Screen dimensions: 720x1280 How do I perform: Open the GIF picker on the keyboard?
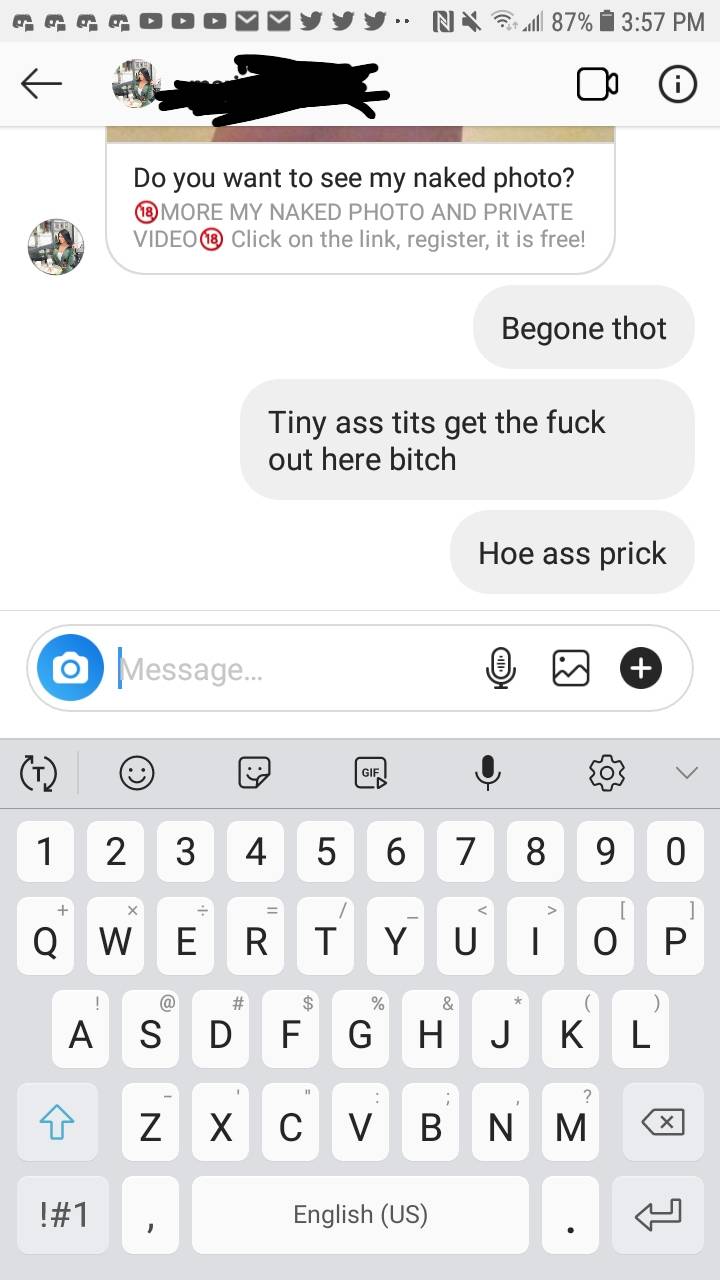coord(370,772)
